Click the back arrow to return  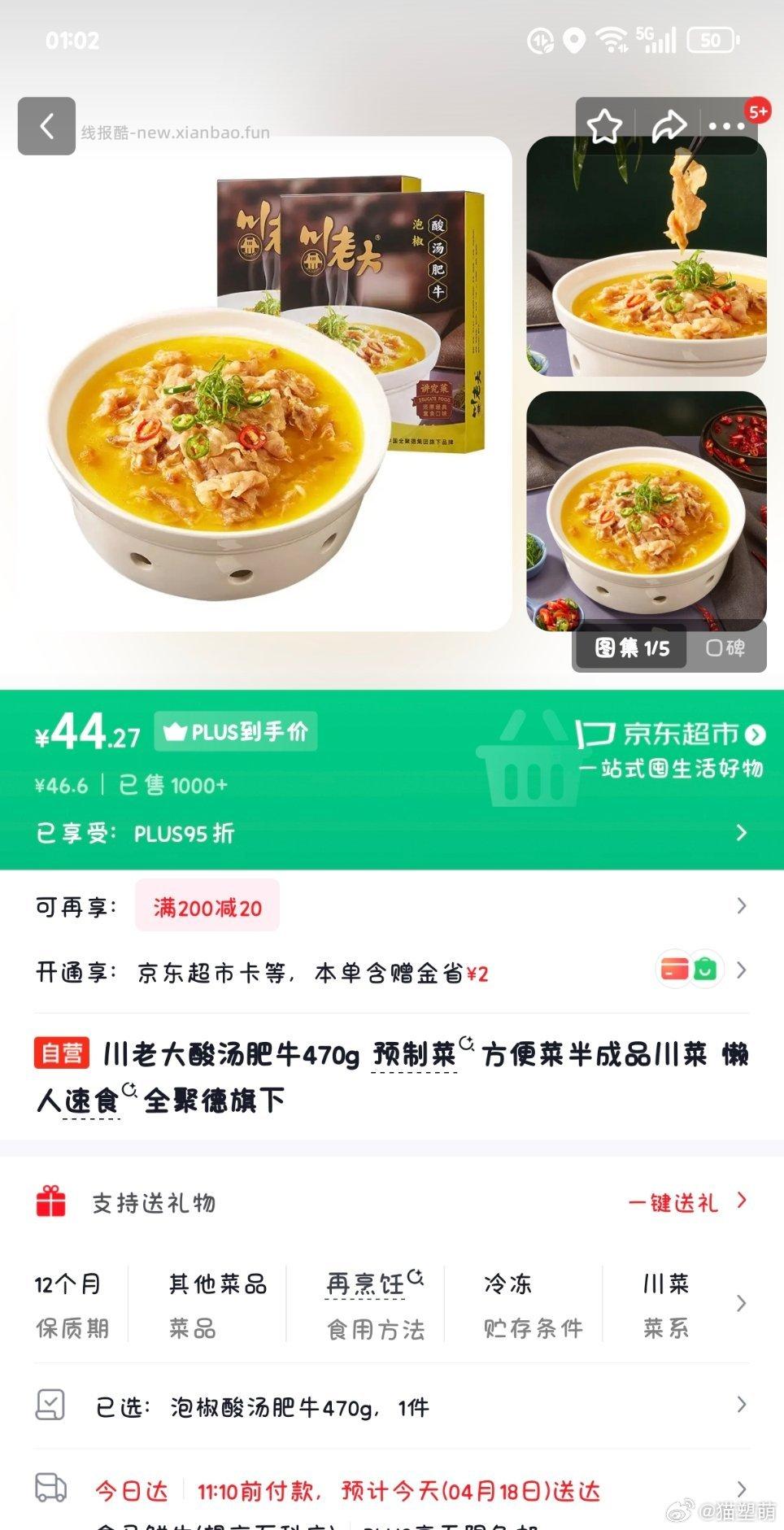pos(46,126)
